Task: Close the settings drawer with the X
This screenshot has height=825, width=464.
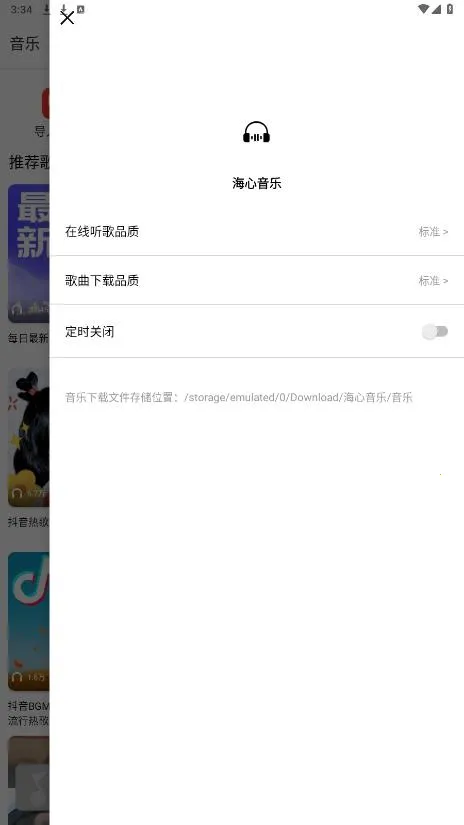Action: (x=67, y=18)
